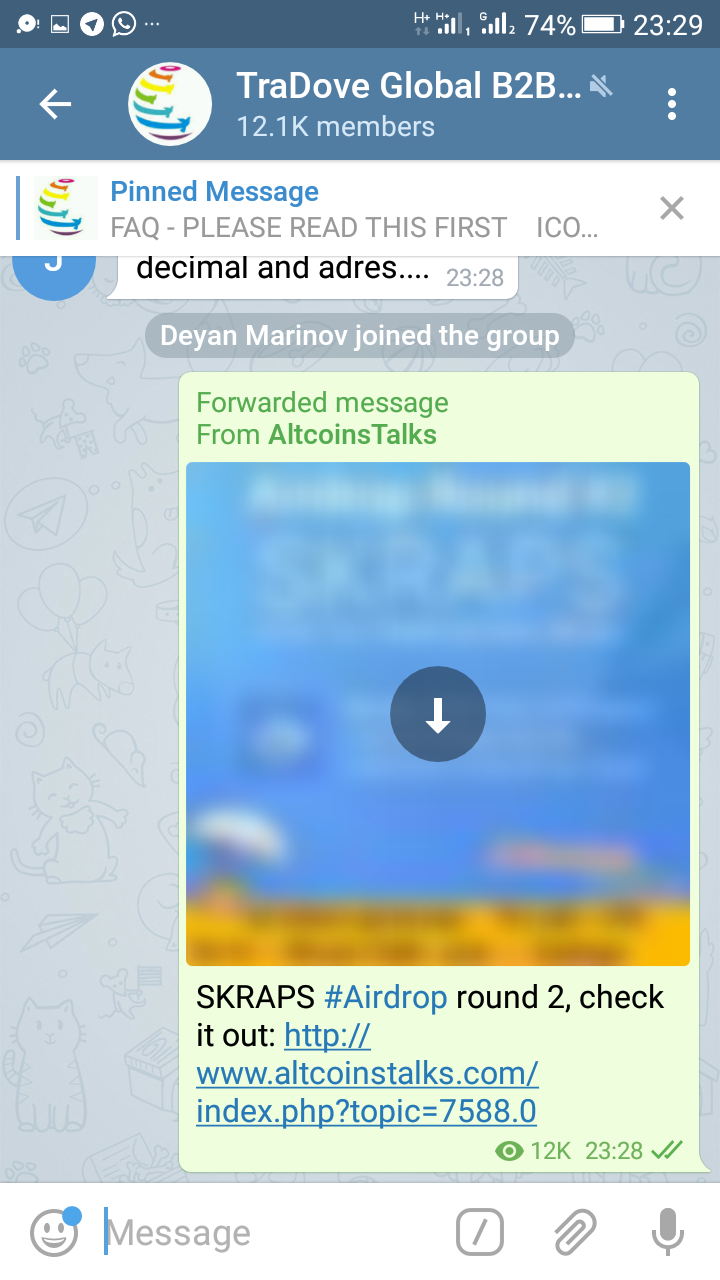Record a voice message with microphone
The image size is (720, 1280).
pos(667,1232)
